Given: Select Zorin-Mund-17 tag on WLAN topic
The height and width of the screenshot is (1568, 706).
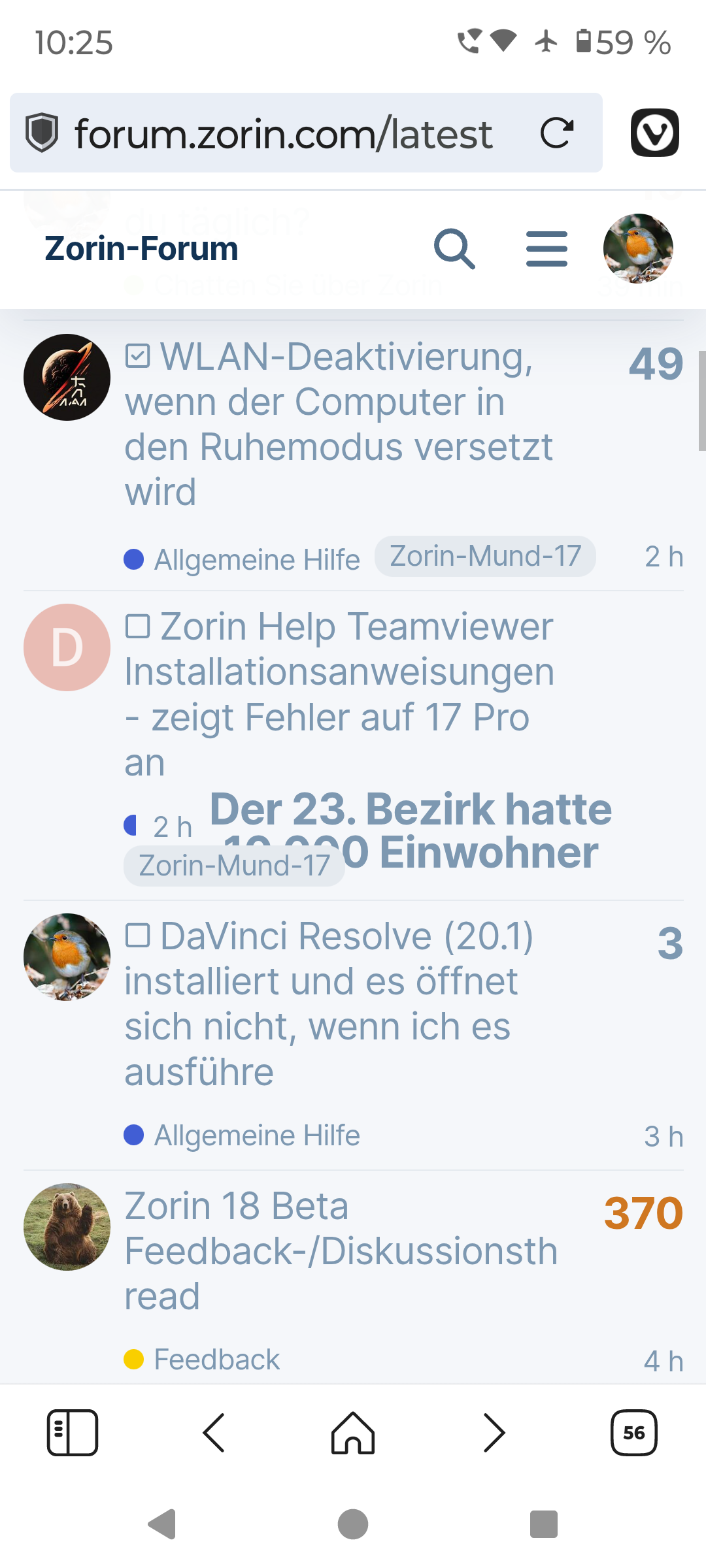Looking at the screenshot, I should tap(485, 557).
